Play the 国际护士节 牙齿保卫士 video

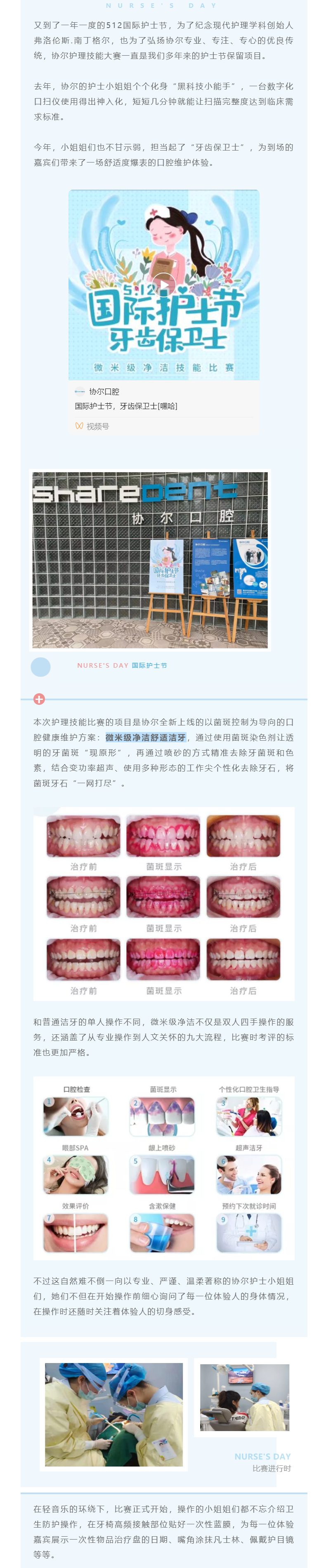click(163, 284)
